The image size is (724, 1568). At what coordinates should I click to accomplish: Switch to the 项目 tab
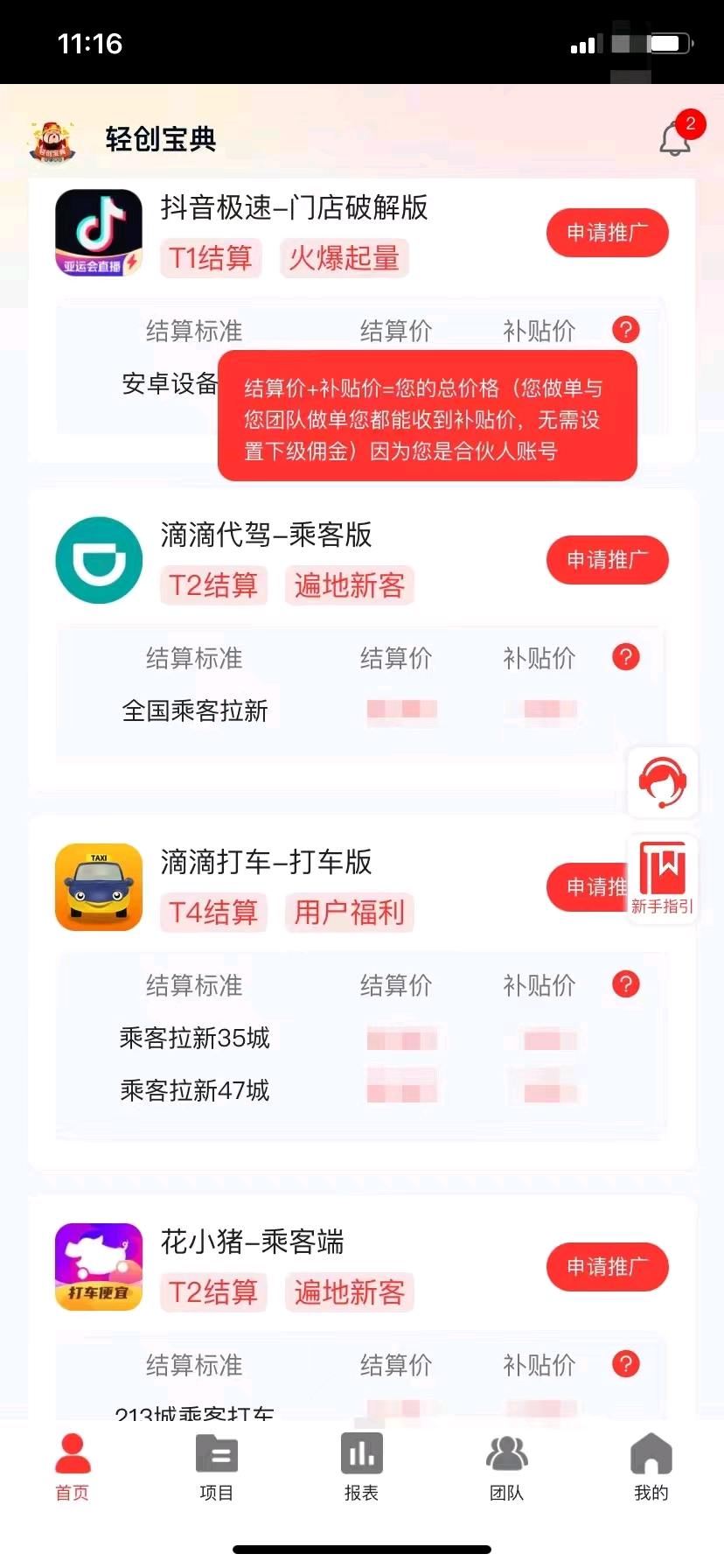(217, 1467)
